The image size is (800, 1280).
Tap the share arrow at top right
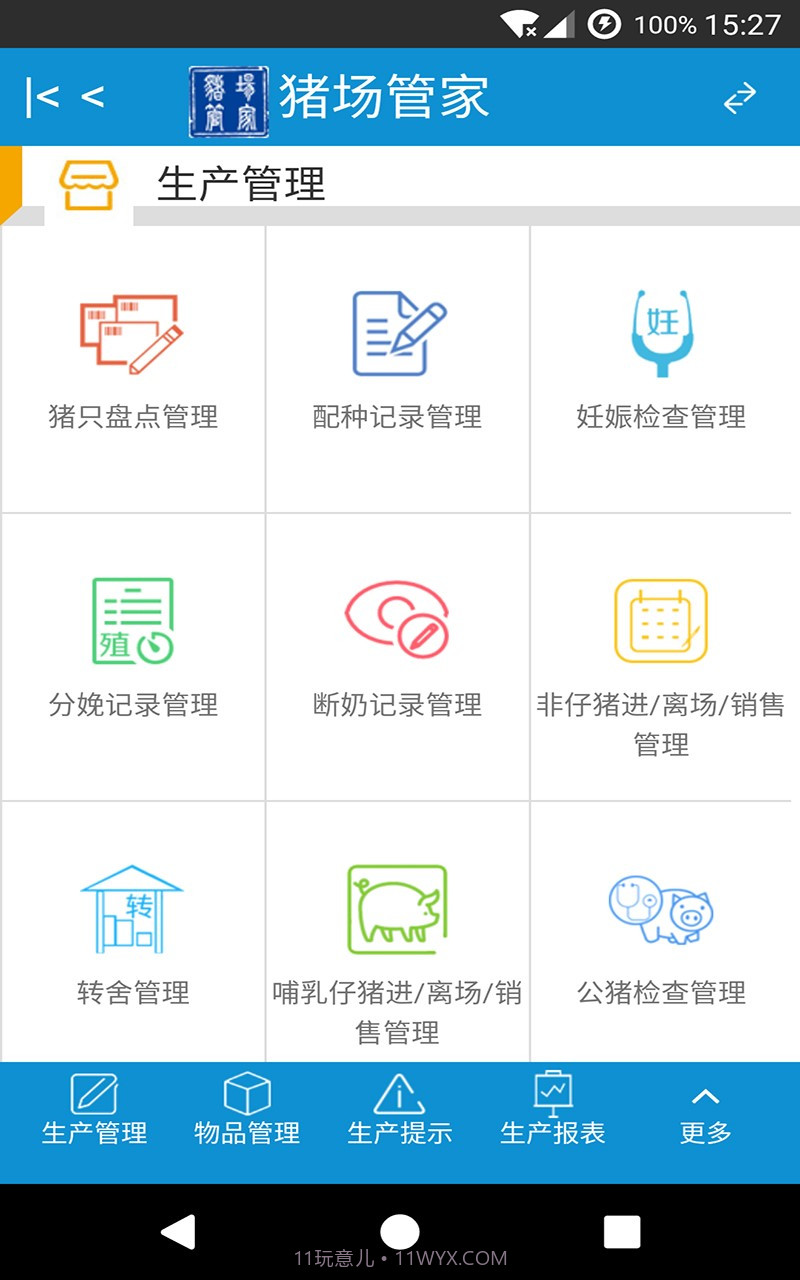[x=742, y=97]
